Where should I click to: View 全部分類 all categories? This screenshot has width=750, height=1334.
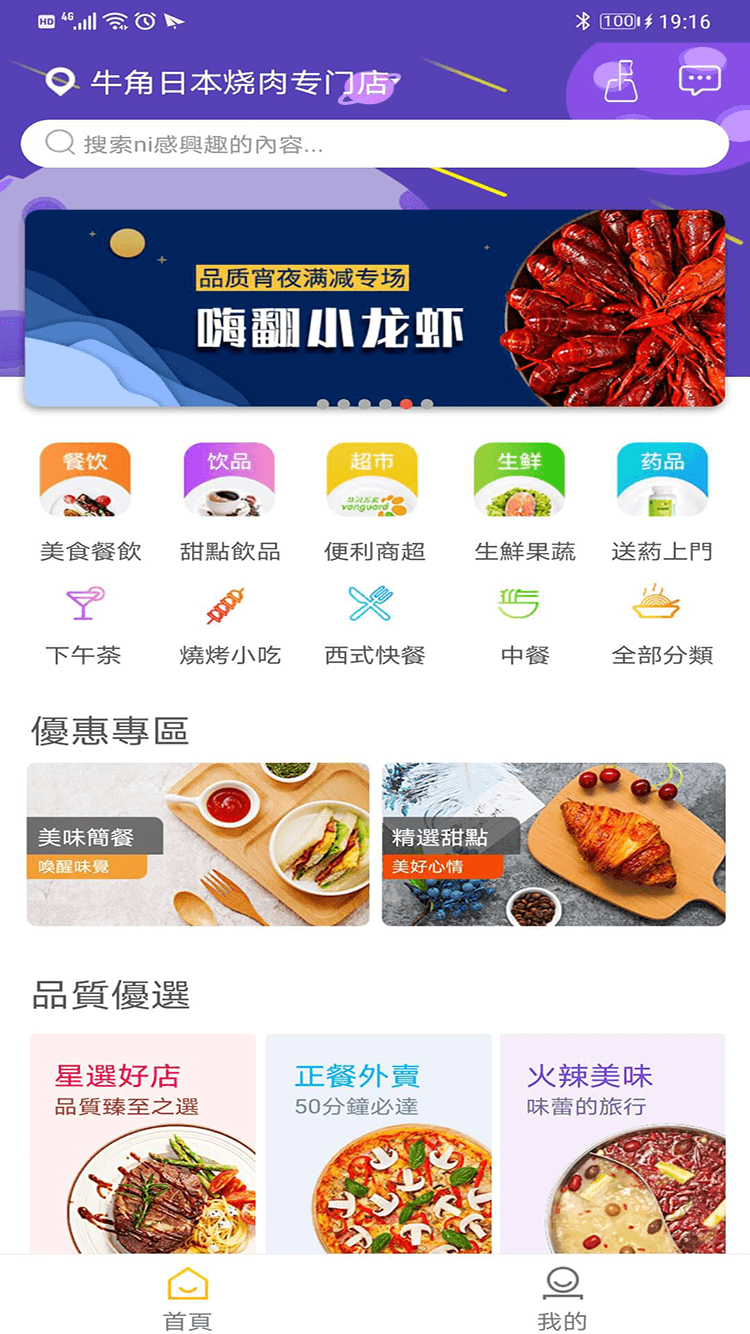[x=662, y=626]
